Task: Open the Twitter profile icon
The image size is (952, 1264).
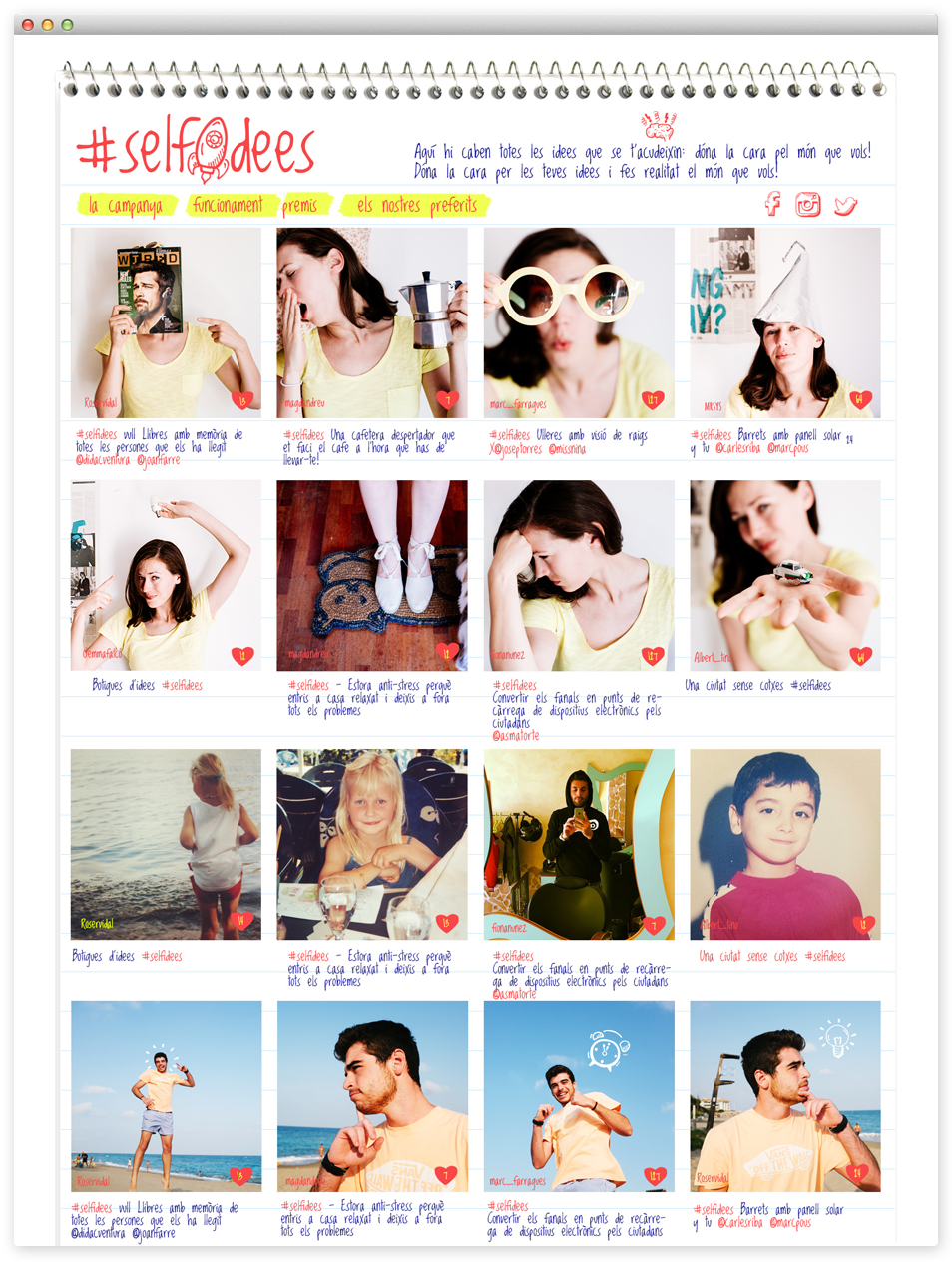Action: coord(845,206)
